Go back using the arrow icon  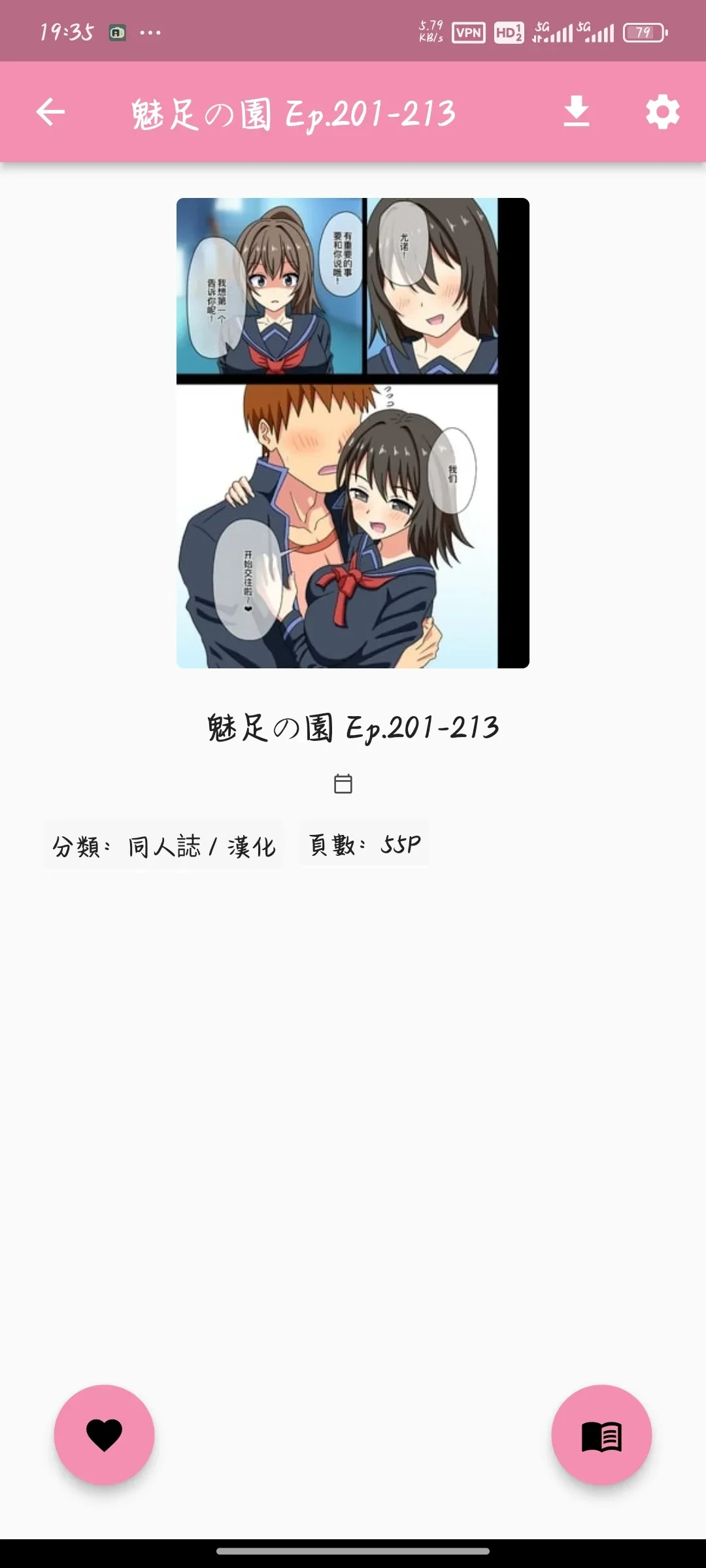[50, 112]
